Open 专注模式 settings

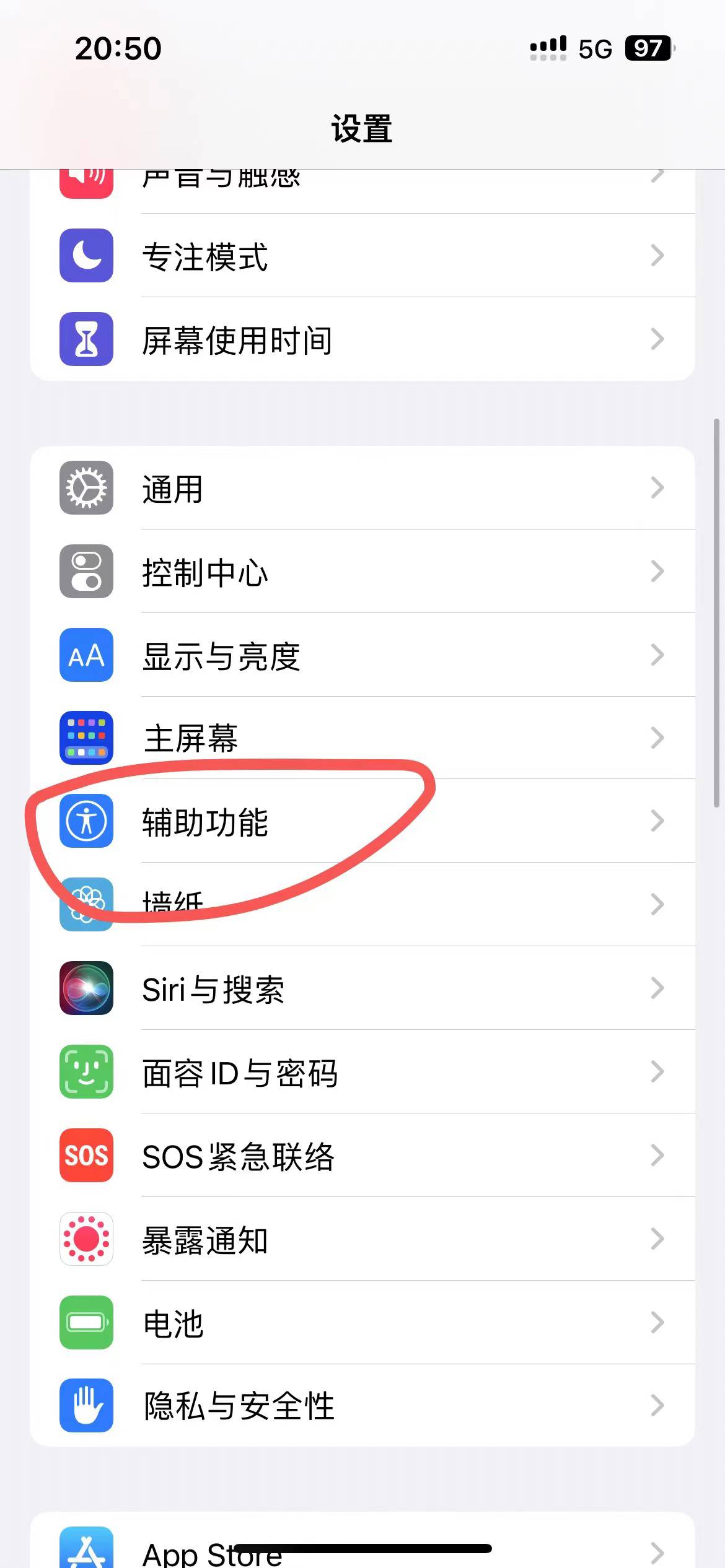click(x=362, y=256)
